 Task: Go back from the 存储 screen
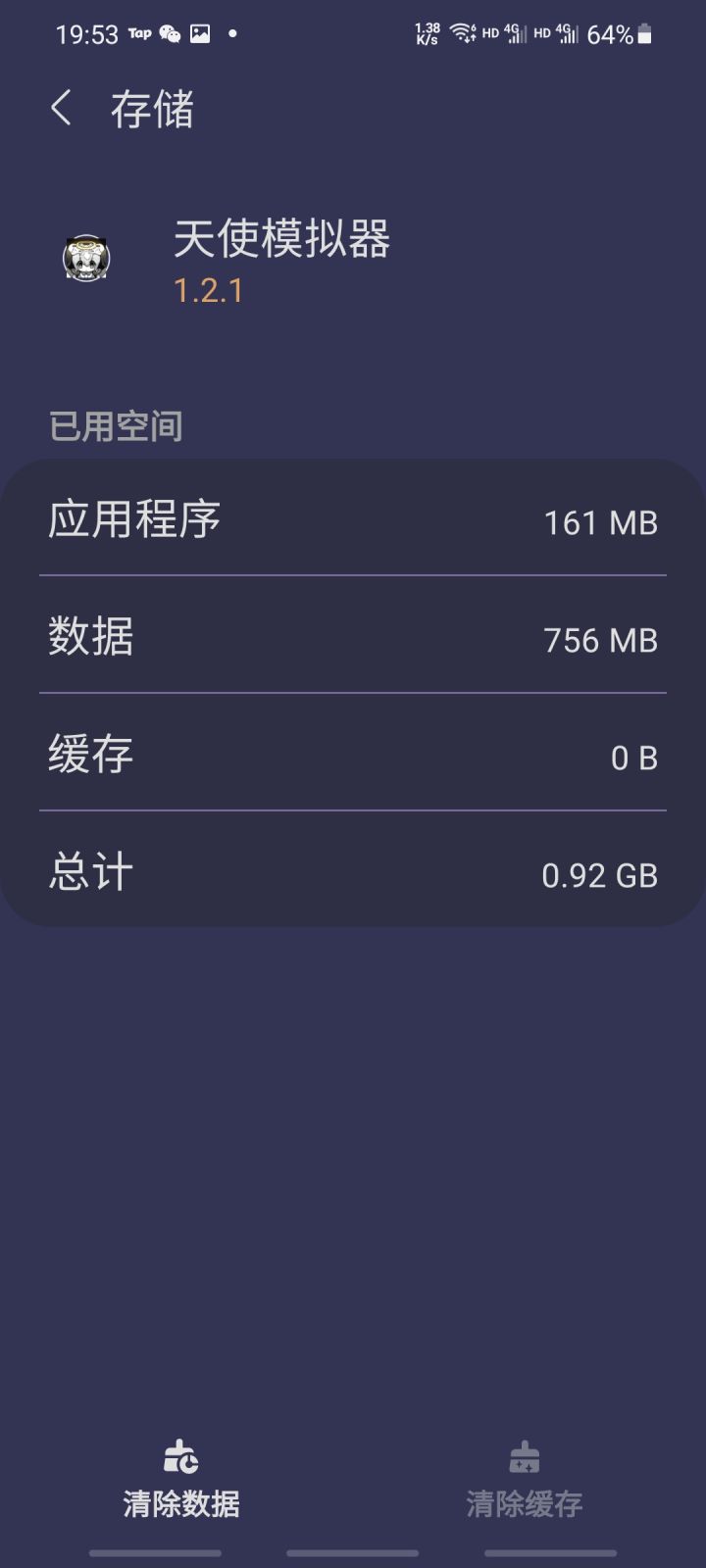click(61, 108)
